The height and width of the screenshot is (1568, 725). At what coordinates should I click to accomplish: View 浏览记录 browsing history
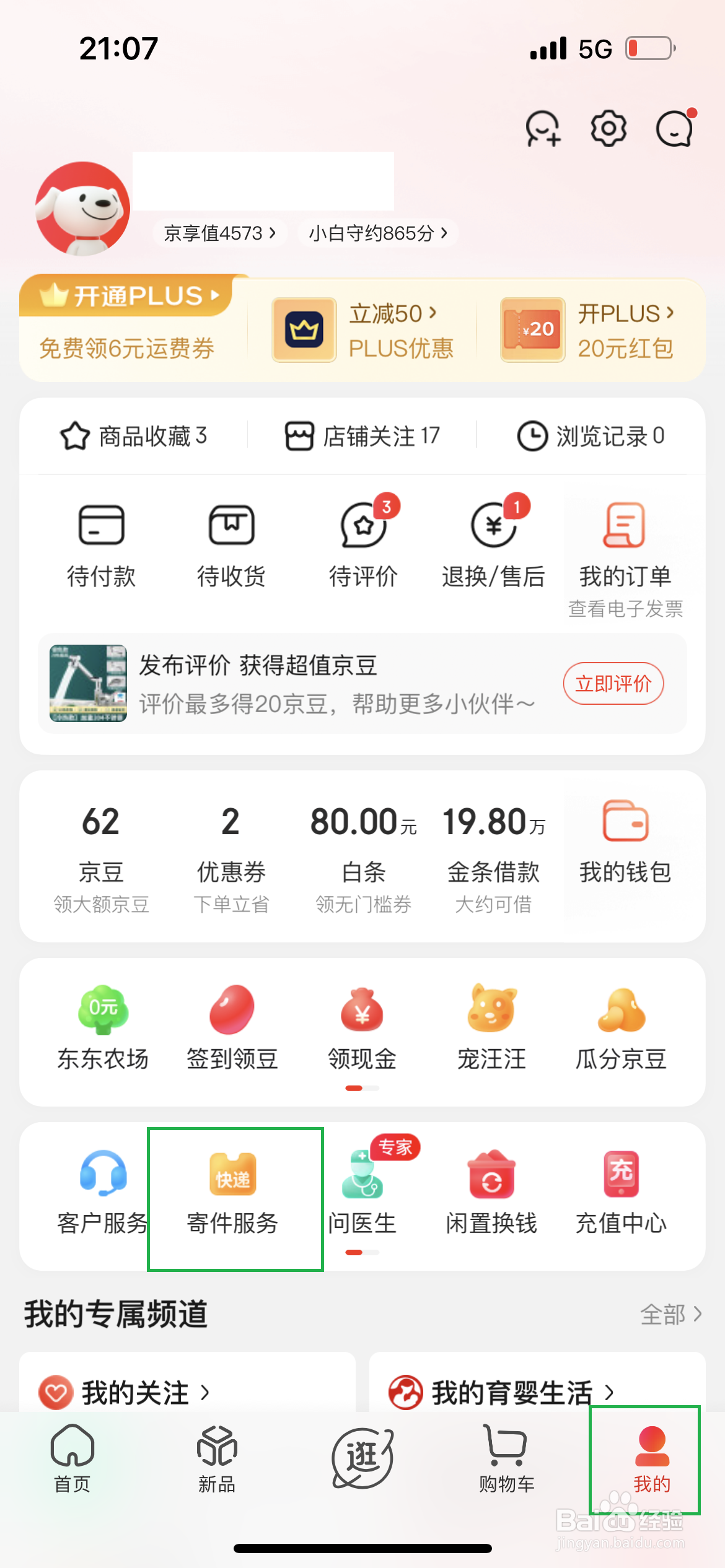(x=591, y=436)
